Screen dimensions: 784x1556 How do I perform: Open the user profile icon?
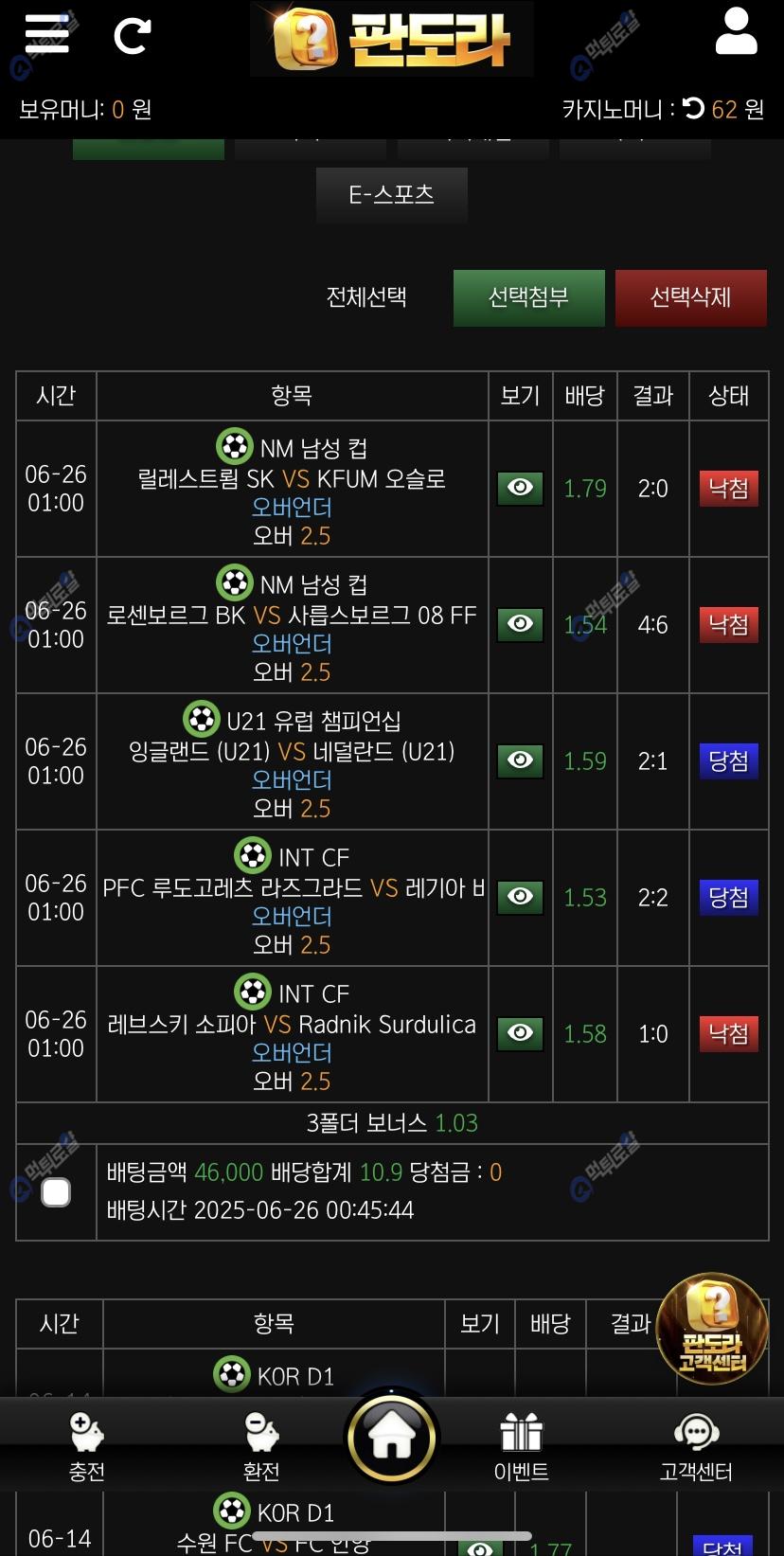point(736,32)
